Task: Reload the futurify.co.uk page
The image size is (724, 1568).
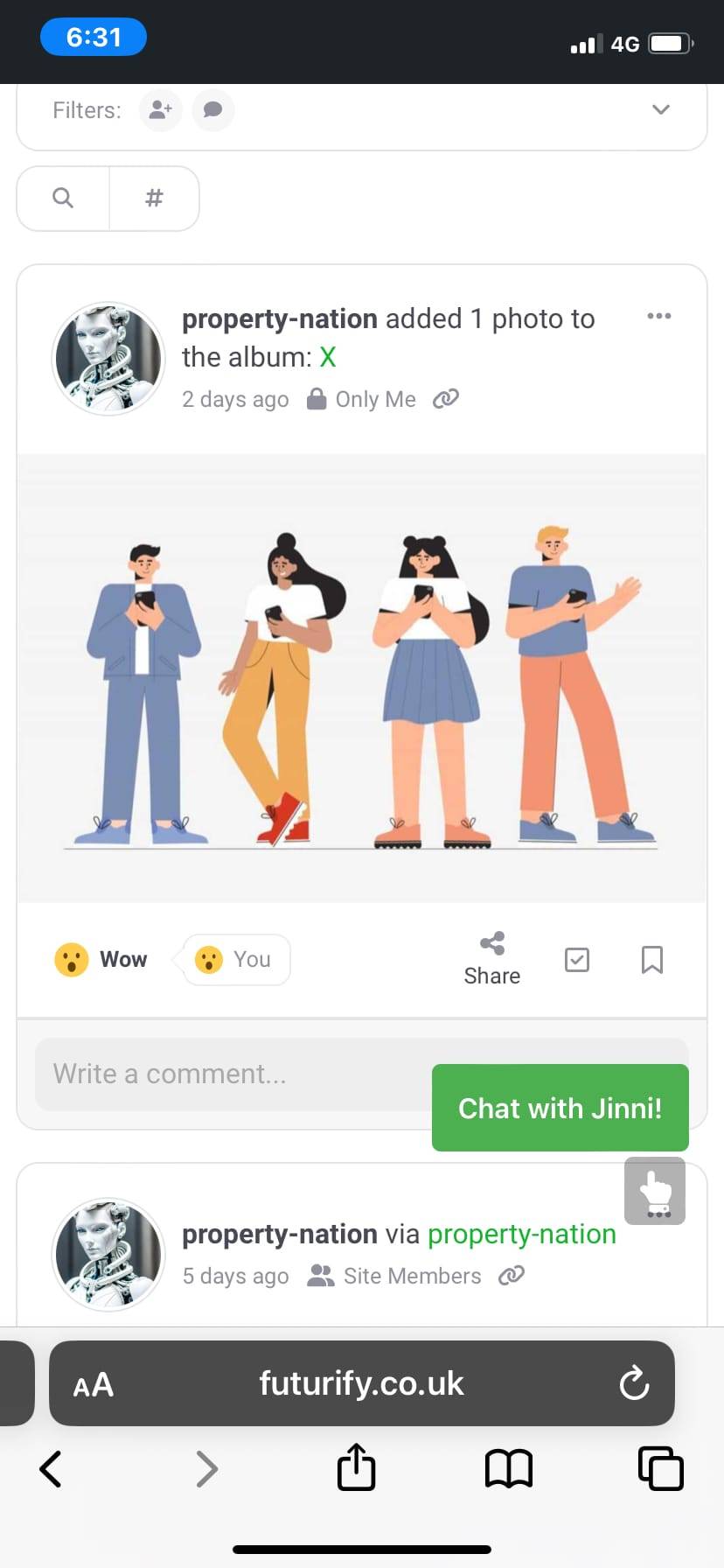Action: 633,1383
